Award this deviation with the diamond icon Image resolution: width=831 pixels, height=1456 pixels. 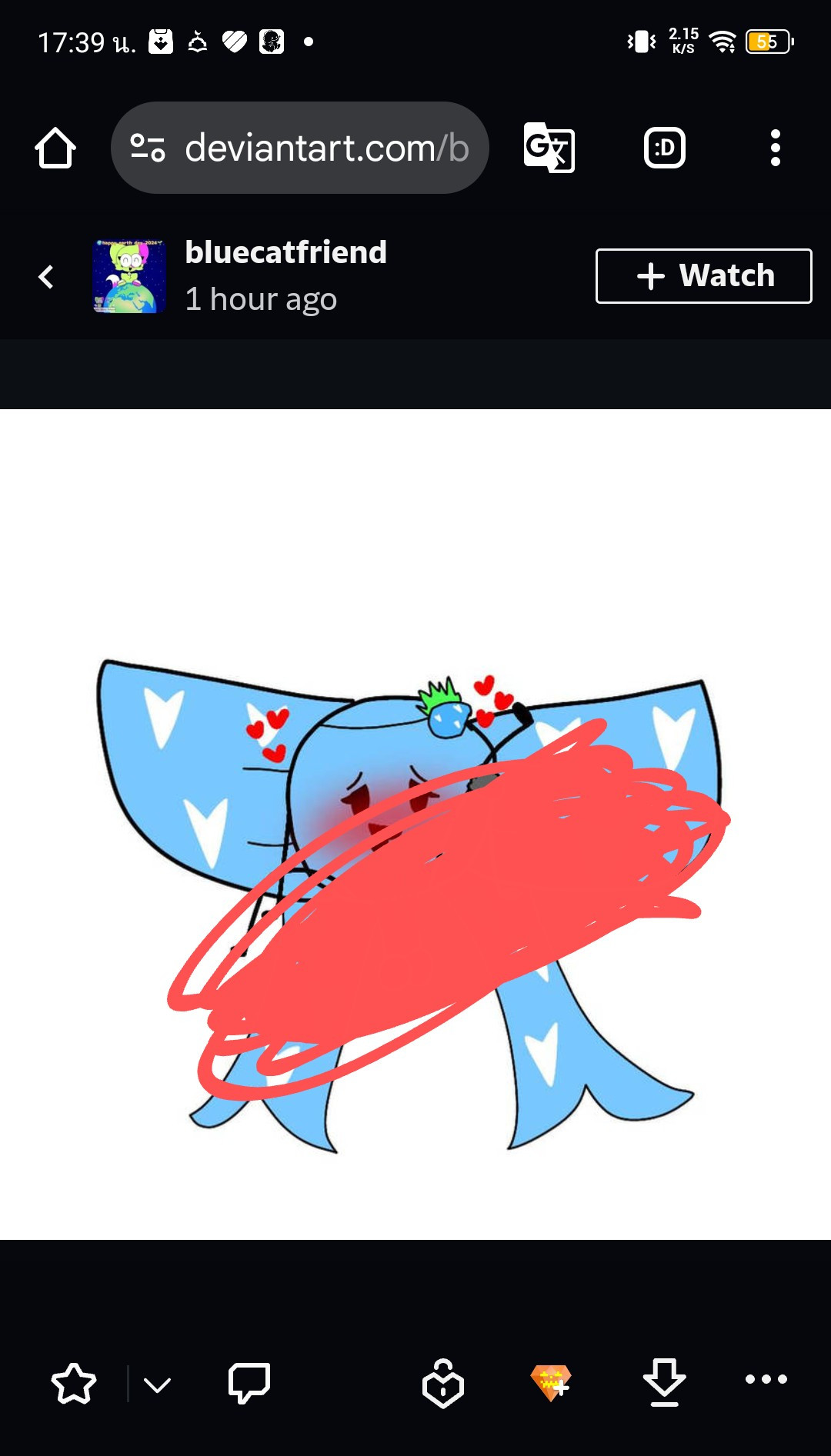[551, 1383]
